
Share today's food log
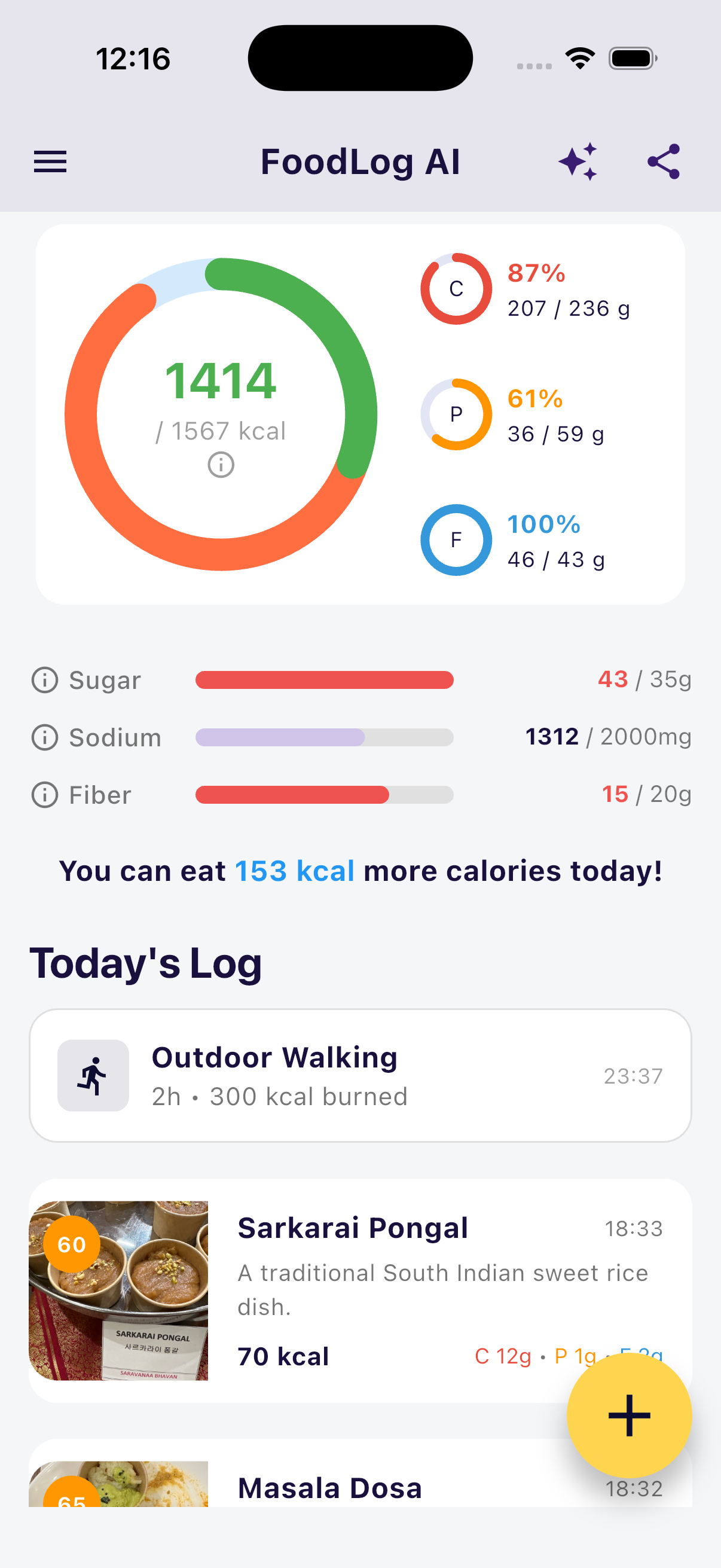pyautogui.click(x=662, y=160)
